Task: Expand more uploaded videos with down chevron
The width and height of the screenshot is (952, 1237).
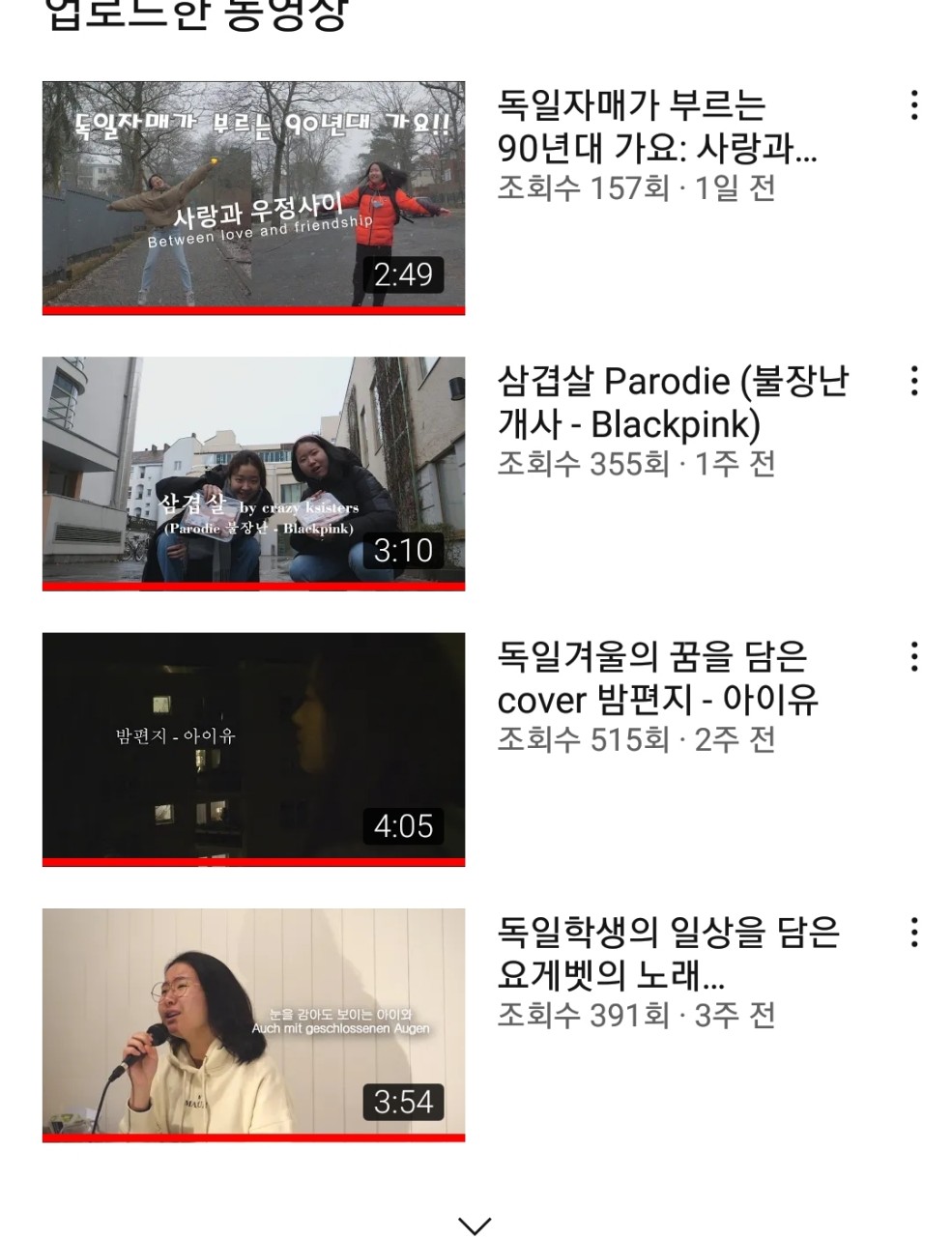Action: 475,1224
